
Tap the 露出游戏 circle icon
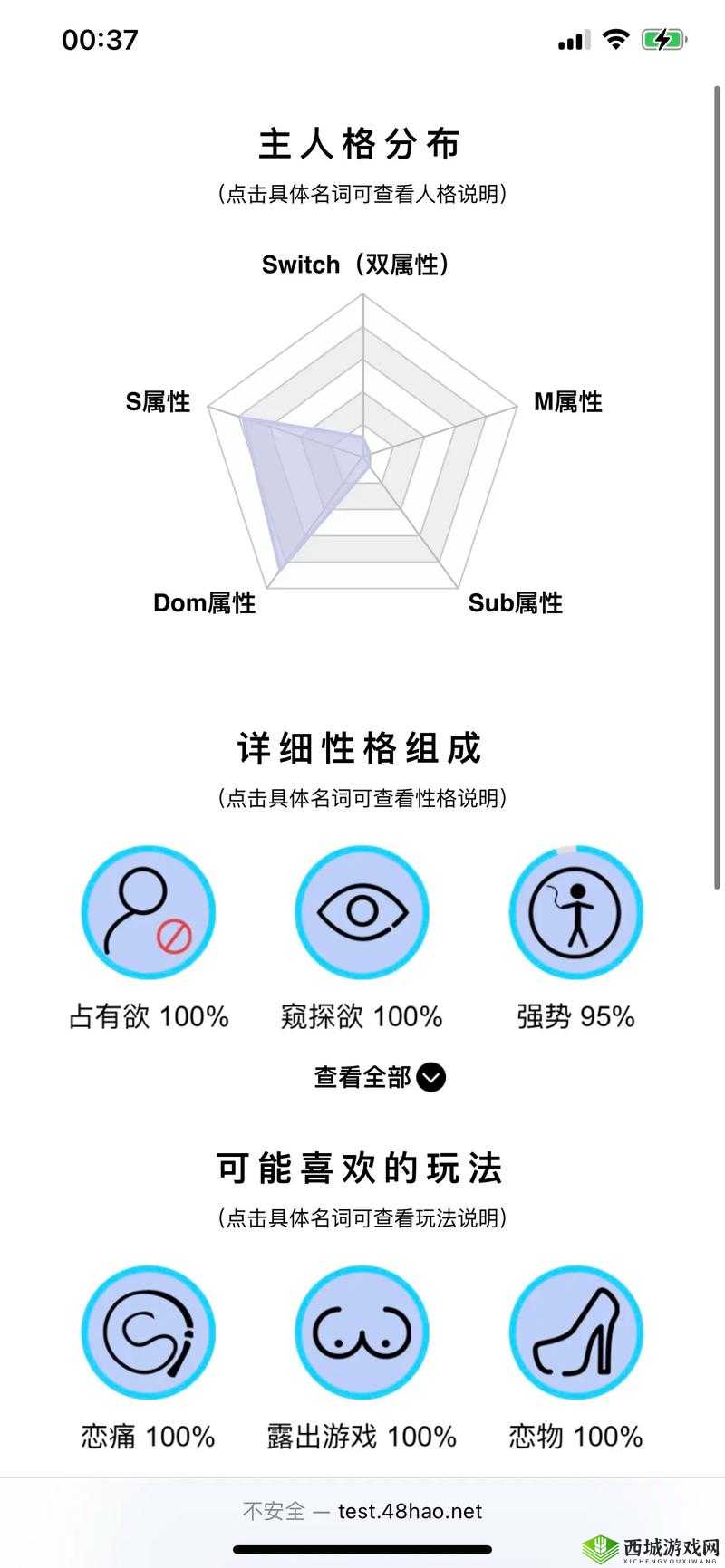tap(362, 1330)
